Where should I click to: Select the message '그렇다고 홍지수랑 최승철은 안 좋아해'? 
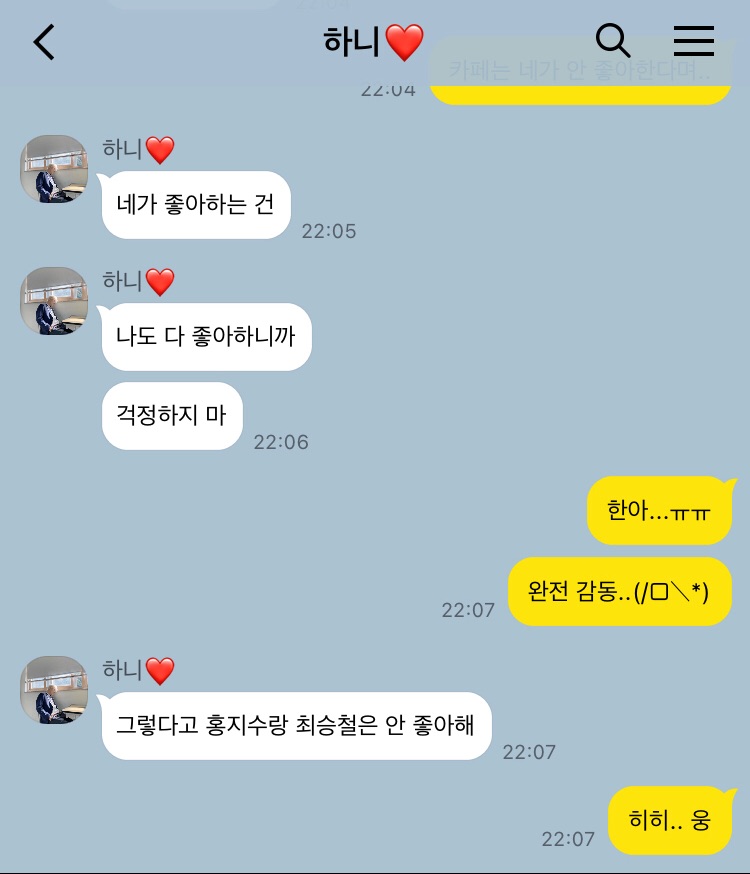296,726
